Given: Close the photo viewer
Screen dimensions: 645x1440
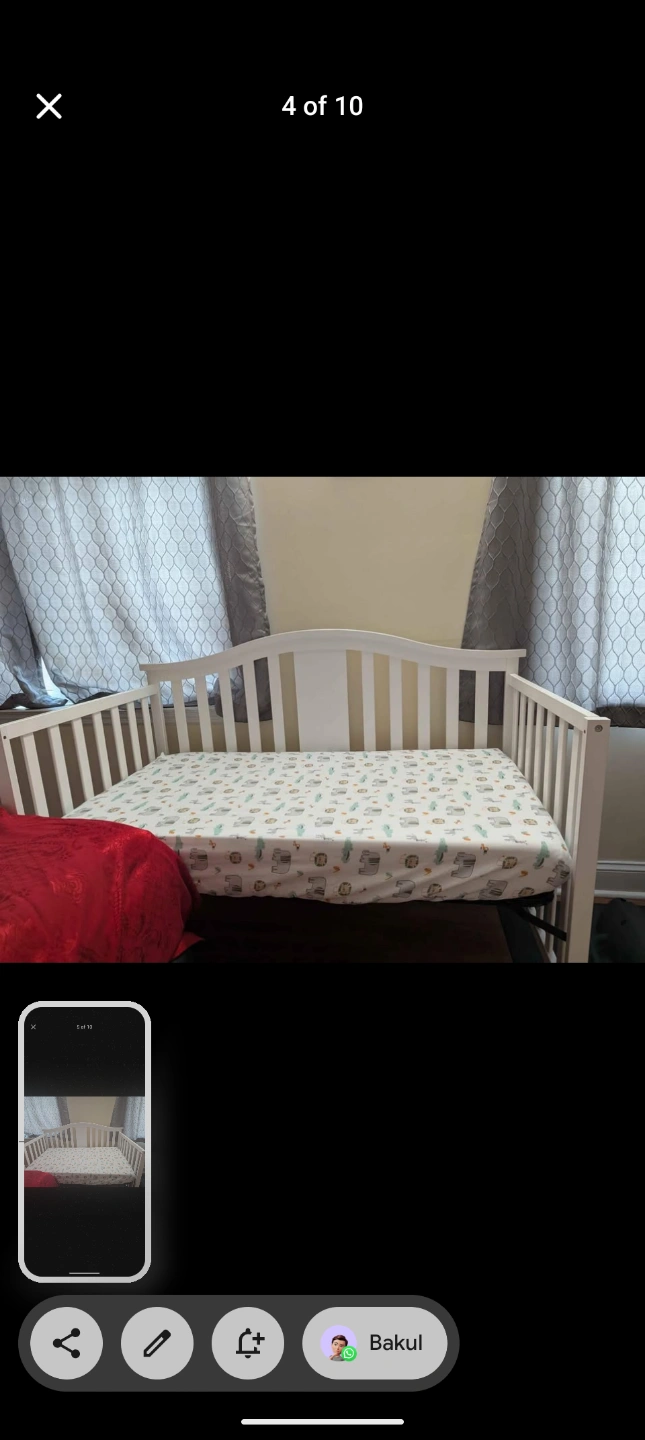Looking at the screenshot, I should (x=49, y=106).
